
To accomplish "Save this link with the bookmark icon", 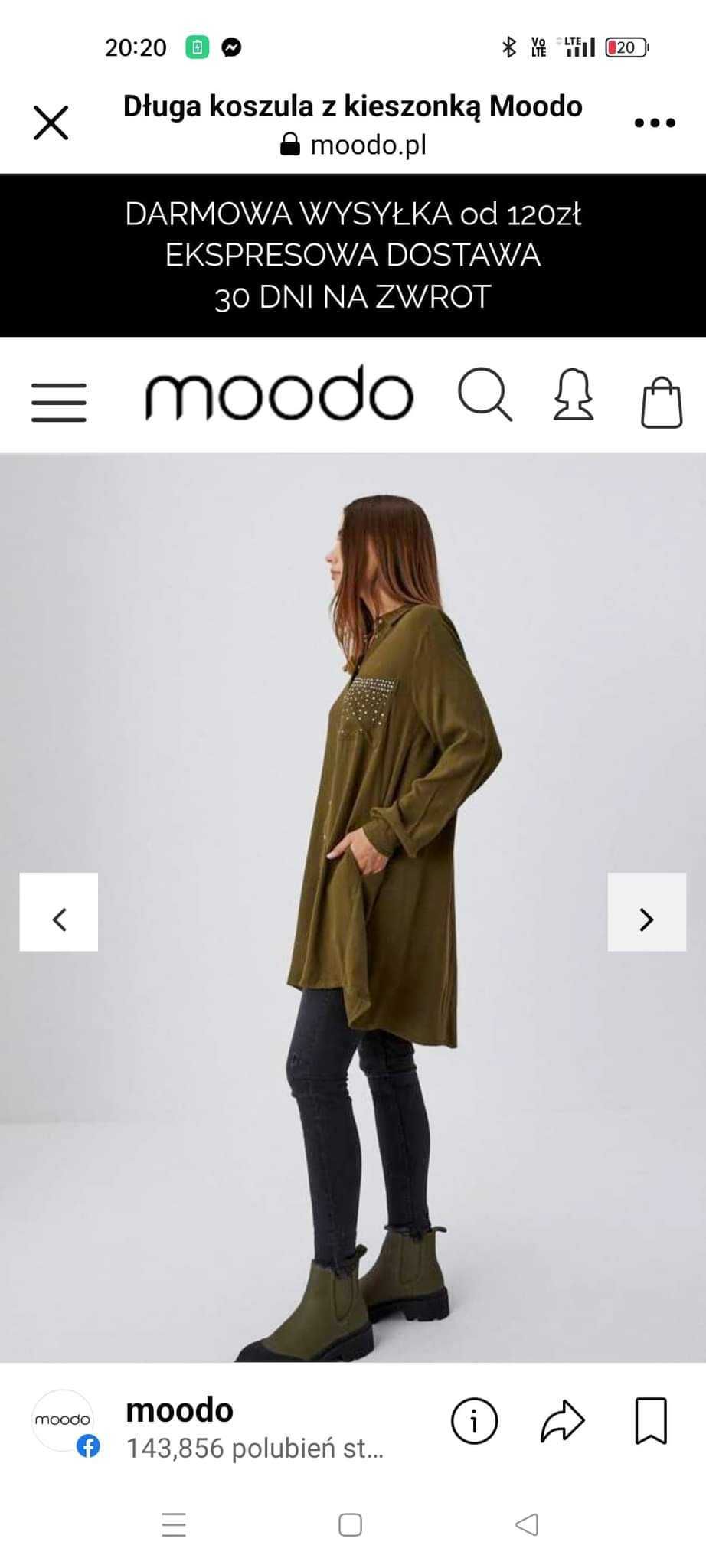I will pyautogui.click(x=651, y=1421).
